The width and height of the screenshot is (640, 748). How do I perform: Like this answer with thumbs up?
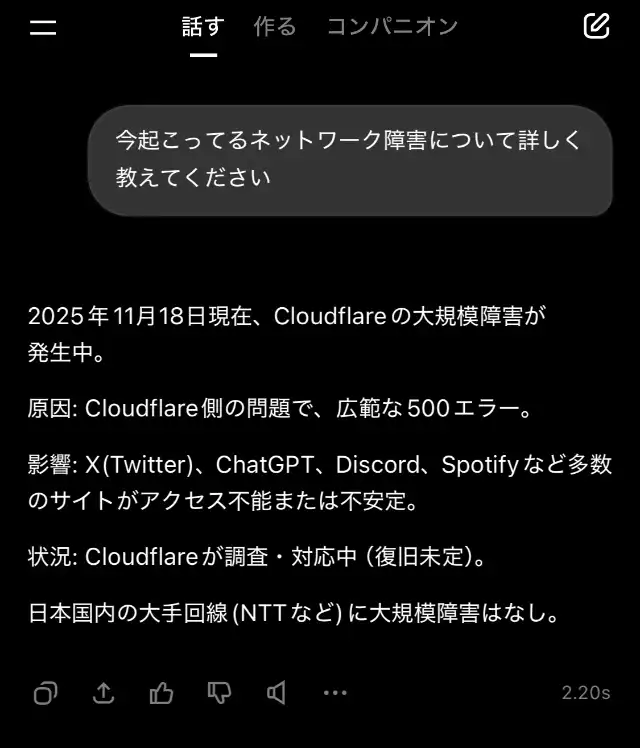click(x=161, y=692)
